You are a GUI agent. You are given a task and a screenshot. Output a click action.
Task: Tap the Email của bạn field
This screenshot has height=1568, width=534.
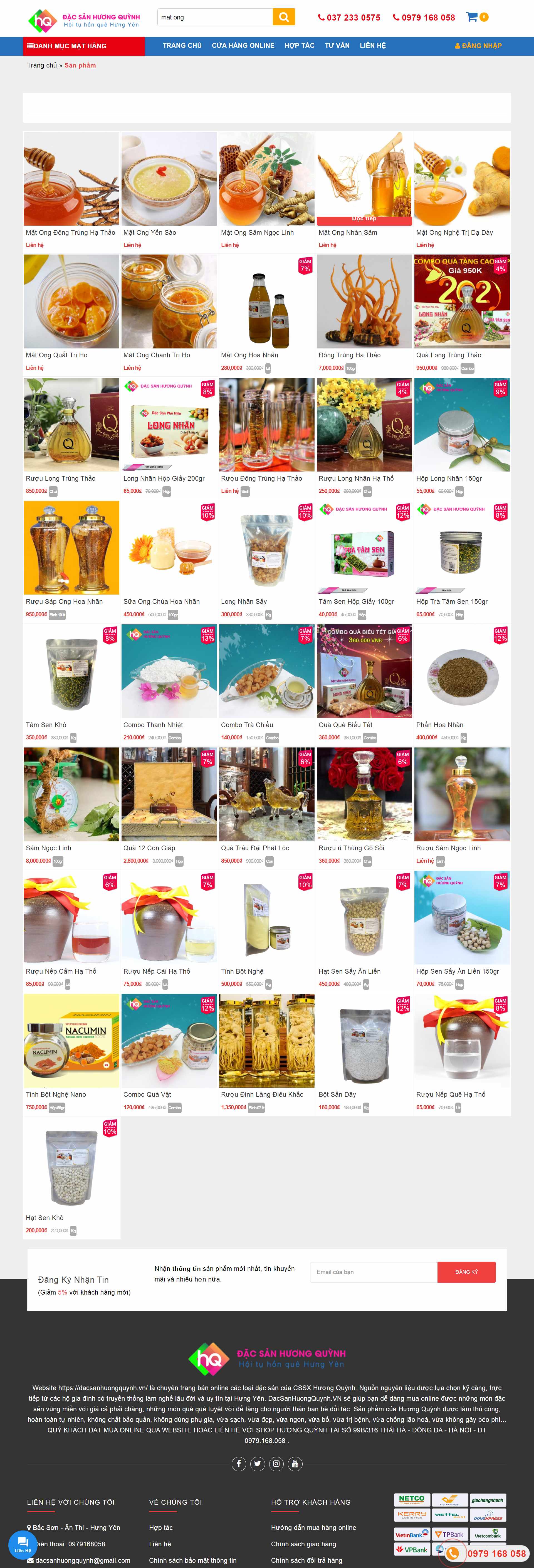point(373,1272)
